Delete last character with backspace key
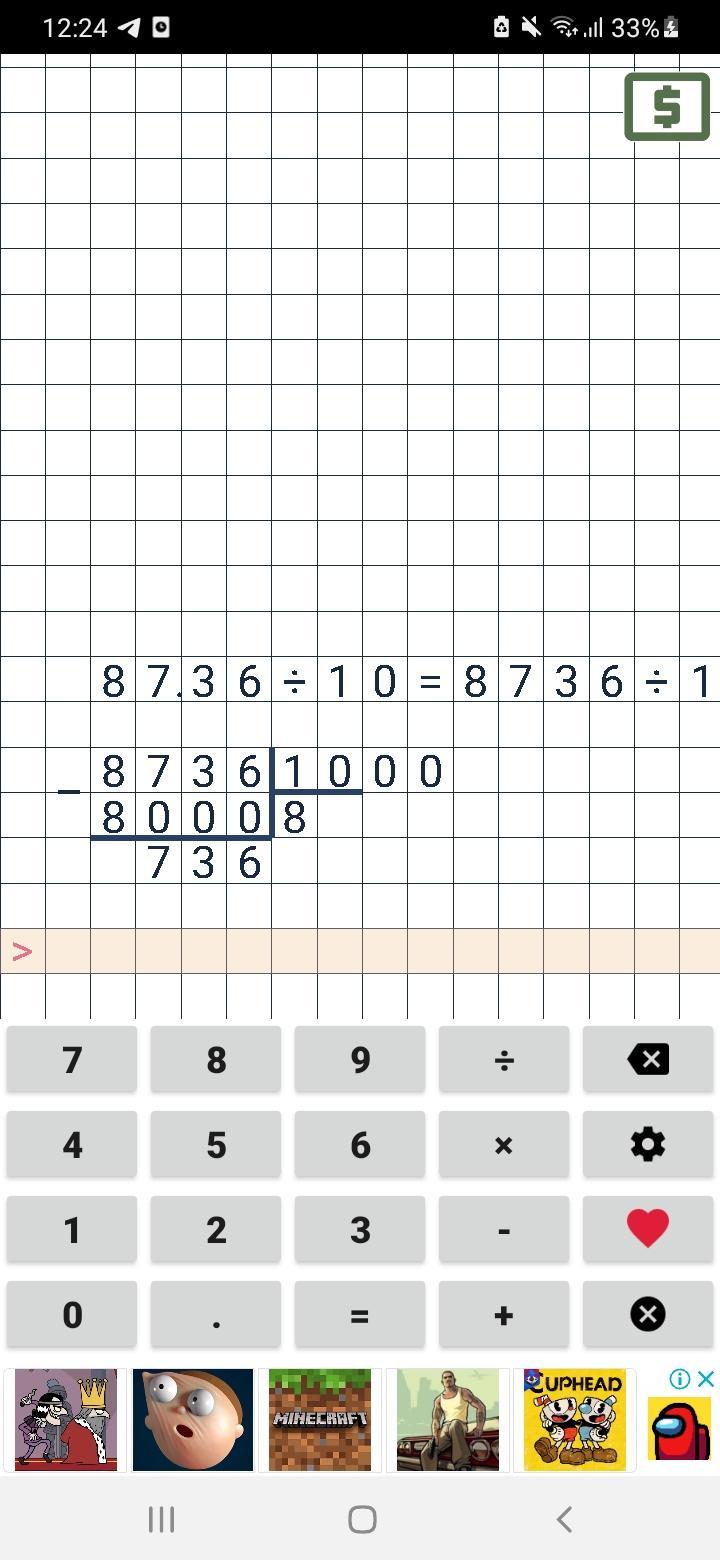 click(648, 1059)
